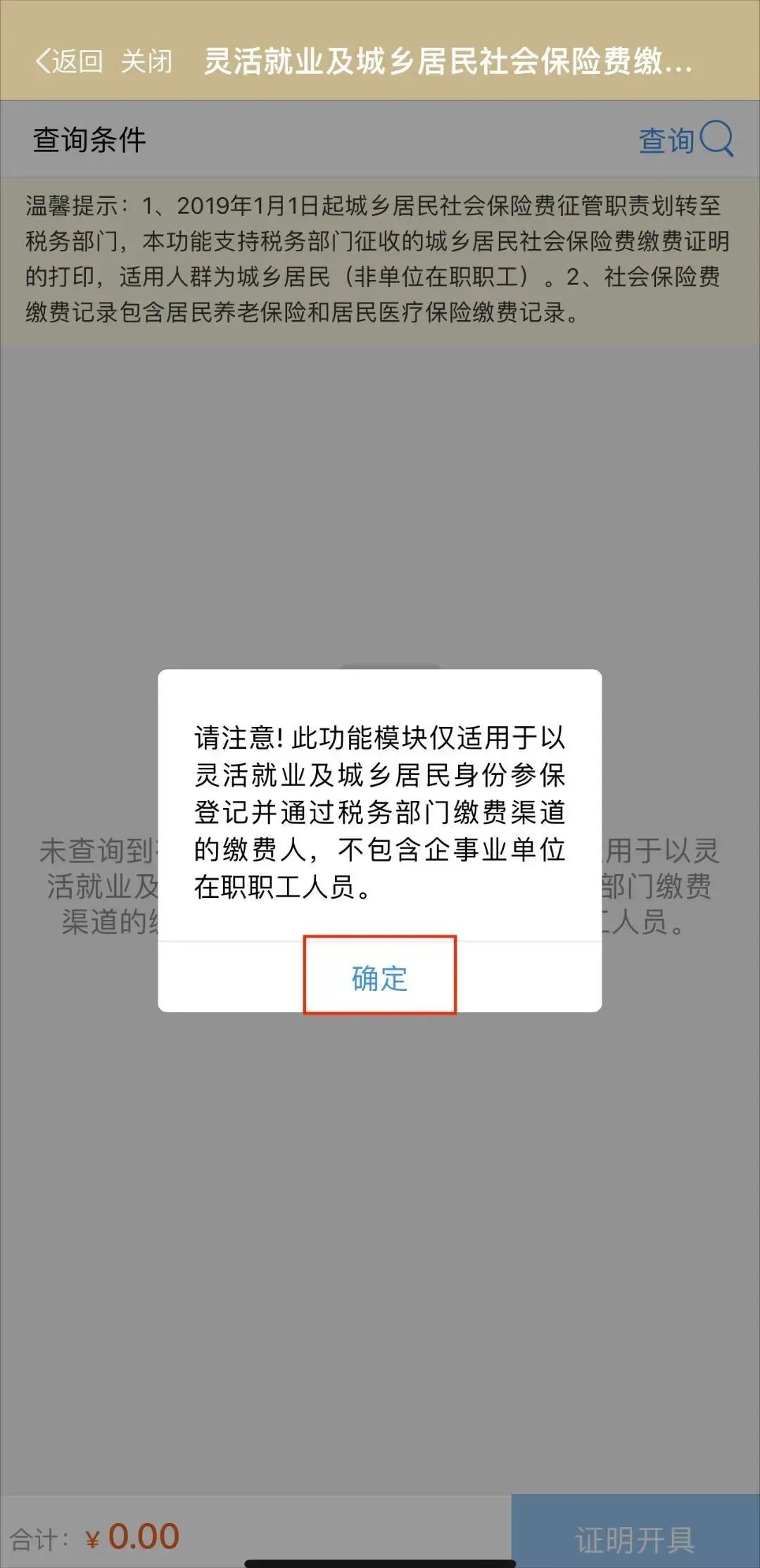The image size is (760, 1568).
Task: Go back using the 返回 button
Action: click(x=69, y=61)
